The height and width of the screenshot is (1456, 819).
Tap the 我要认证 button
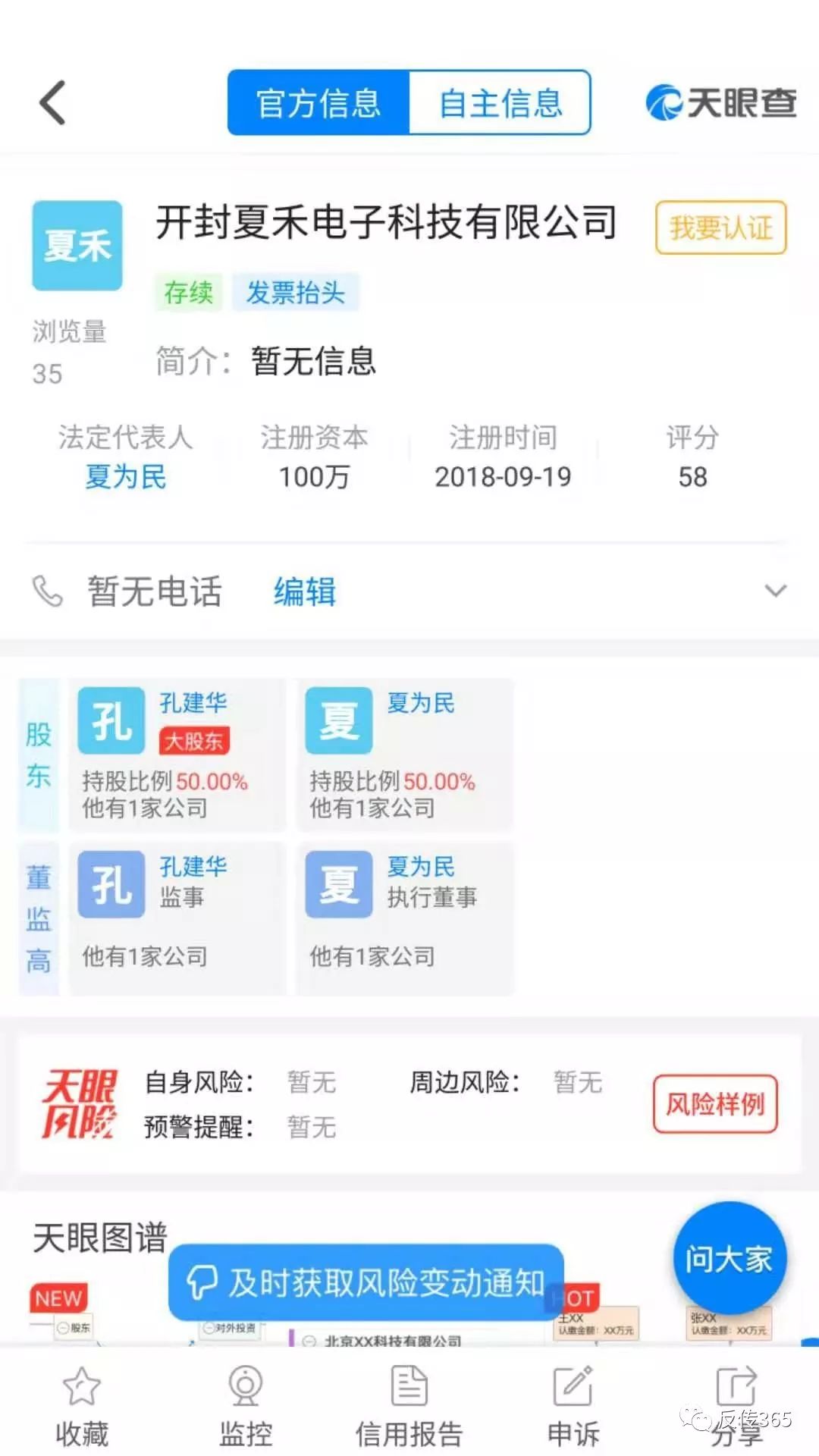tap(720, 227)
